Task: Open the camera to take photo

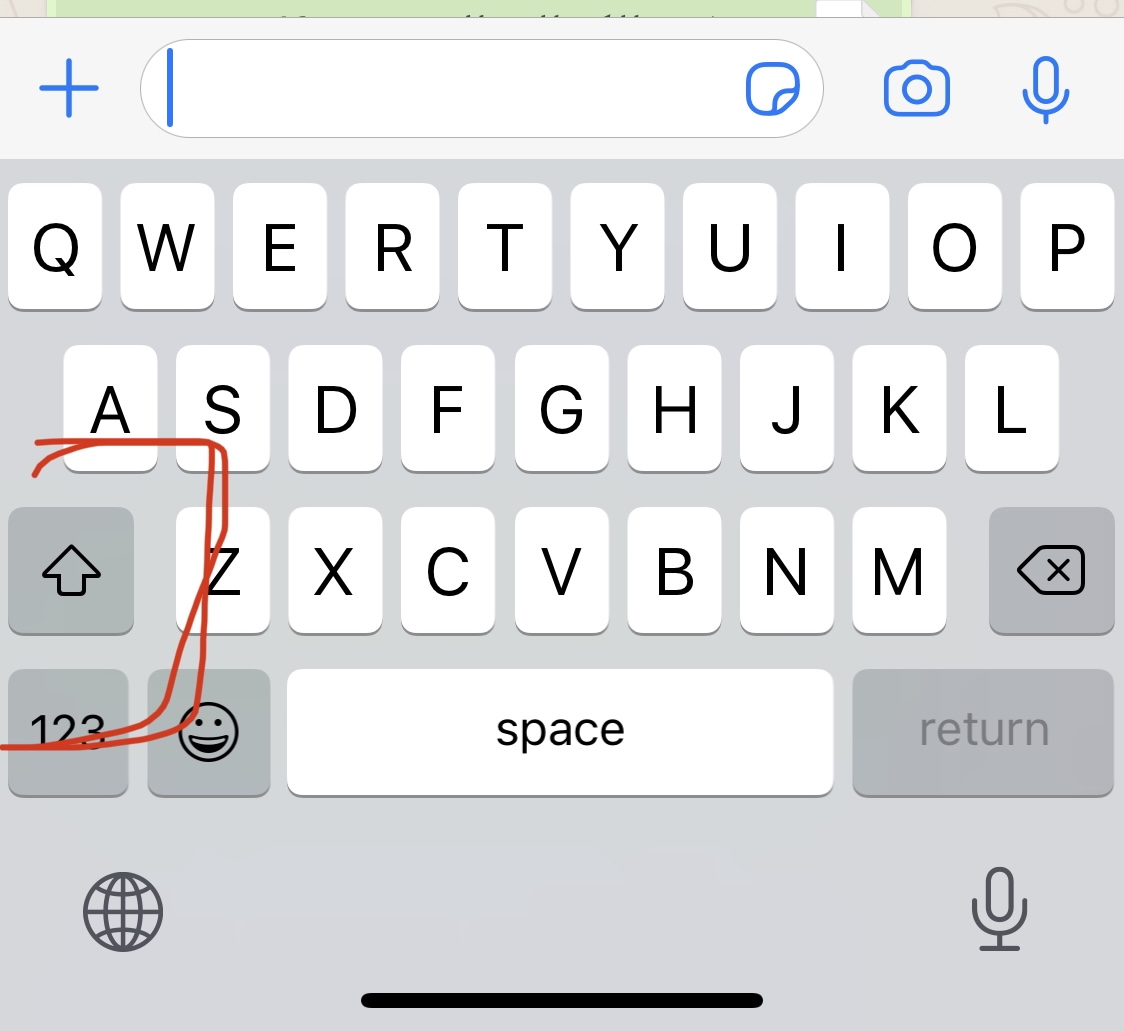Action: pyautogui.click(x=916, y=89)
